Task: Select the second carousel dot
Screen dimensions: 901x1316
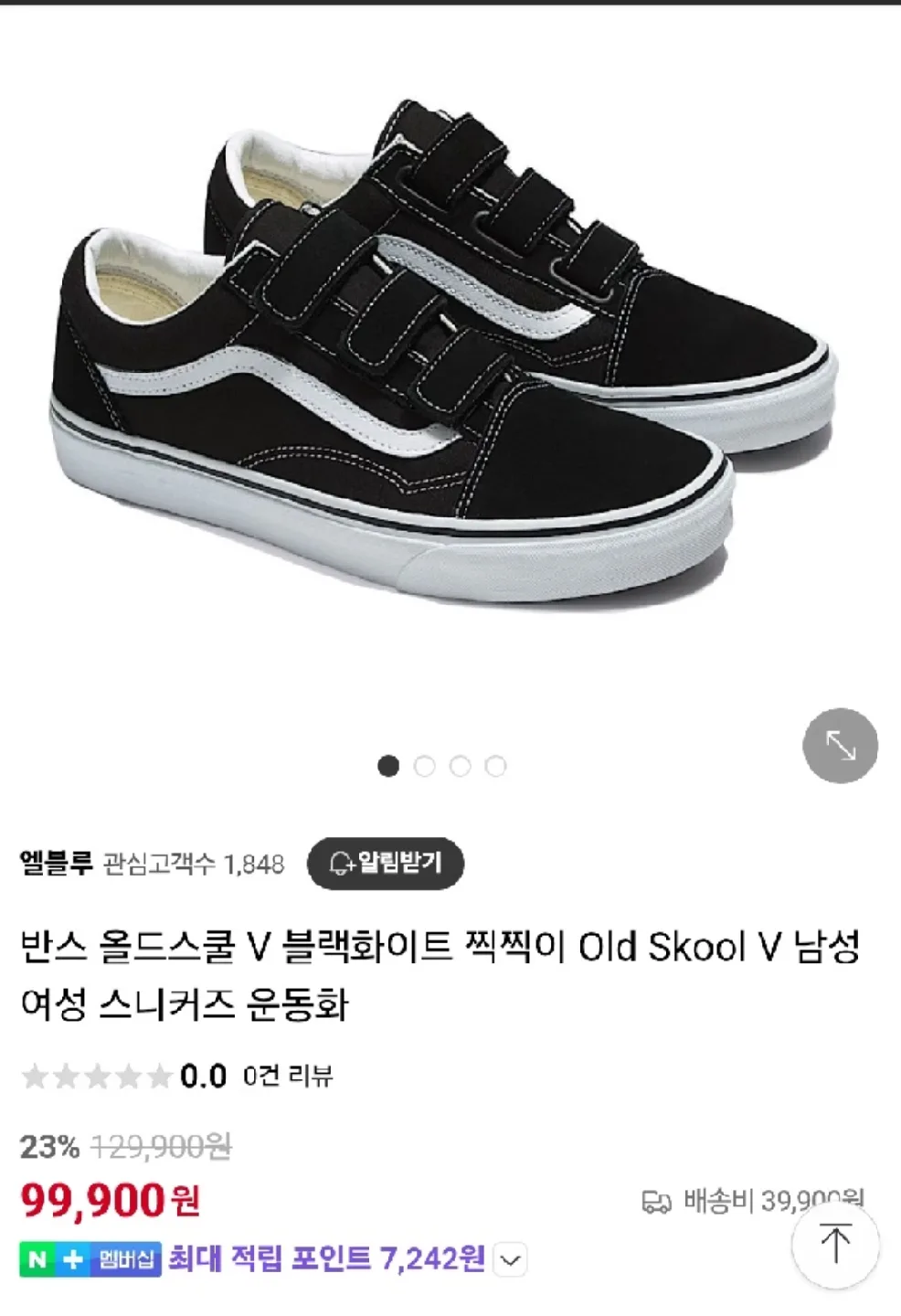Action: [x=426, y=766]
